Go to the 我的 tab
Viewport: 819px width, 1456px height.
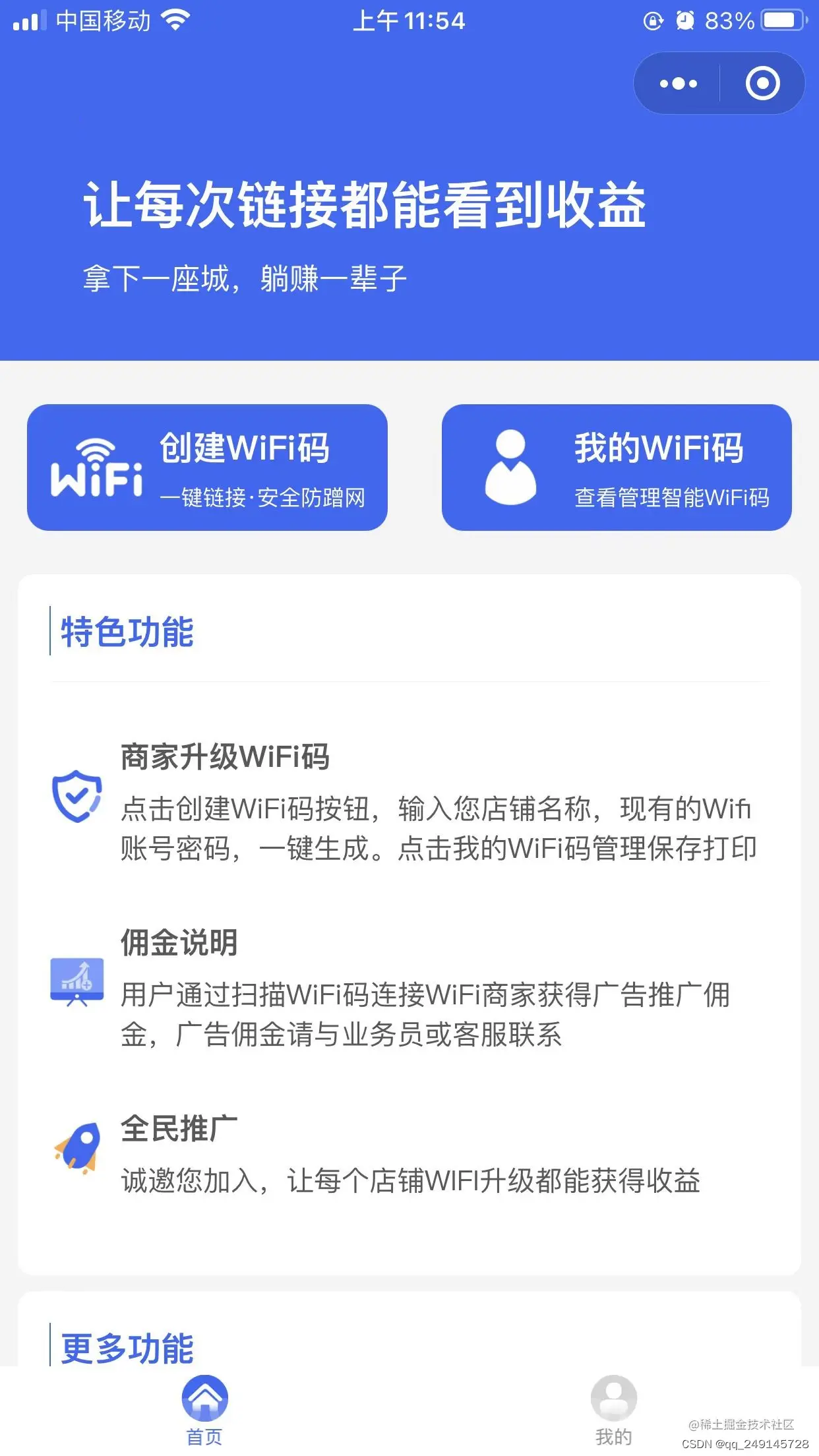click(613, 1410)
